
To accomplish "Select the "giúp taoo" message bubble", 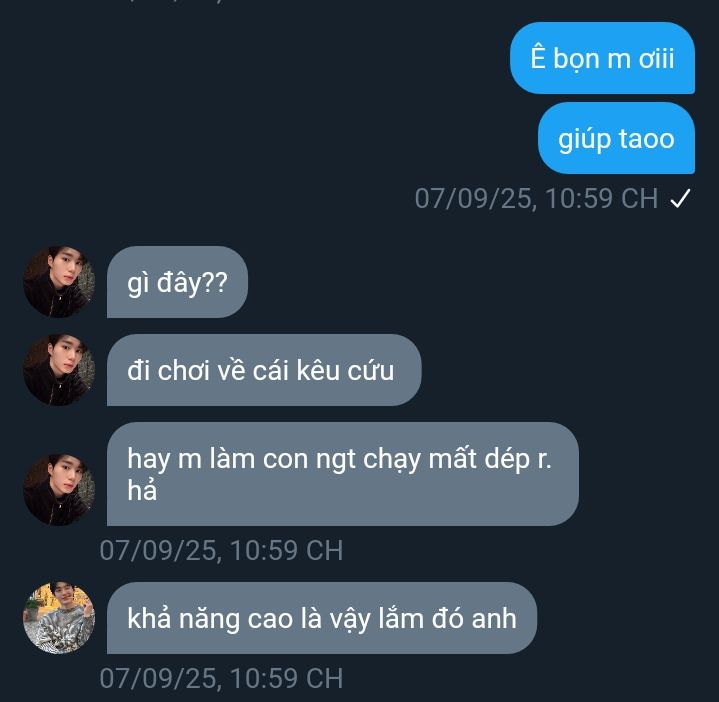I will (x=616, y=138).
